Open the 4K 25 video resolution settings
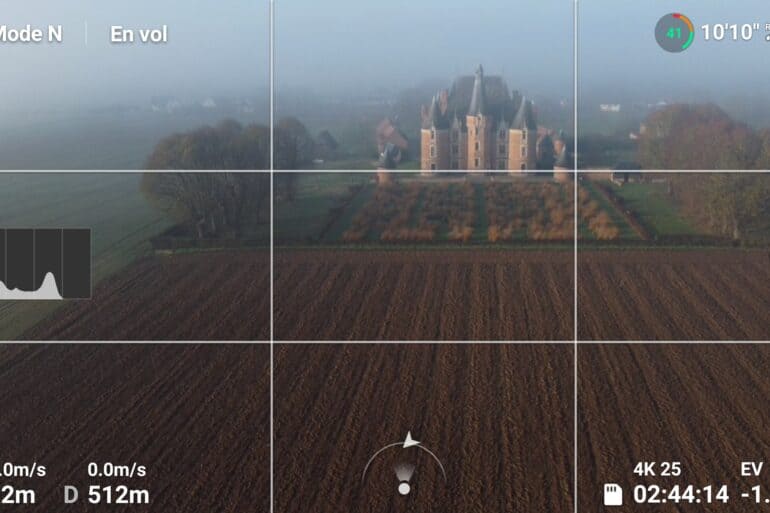 tap(656, 468)
